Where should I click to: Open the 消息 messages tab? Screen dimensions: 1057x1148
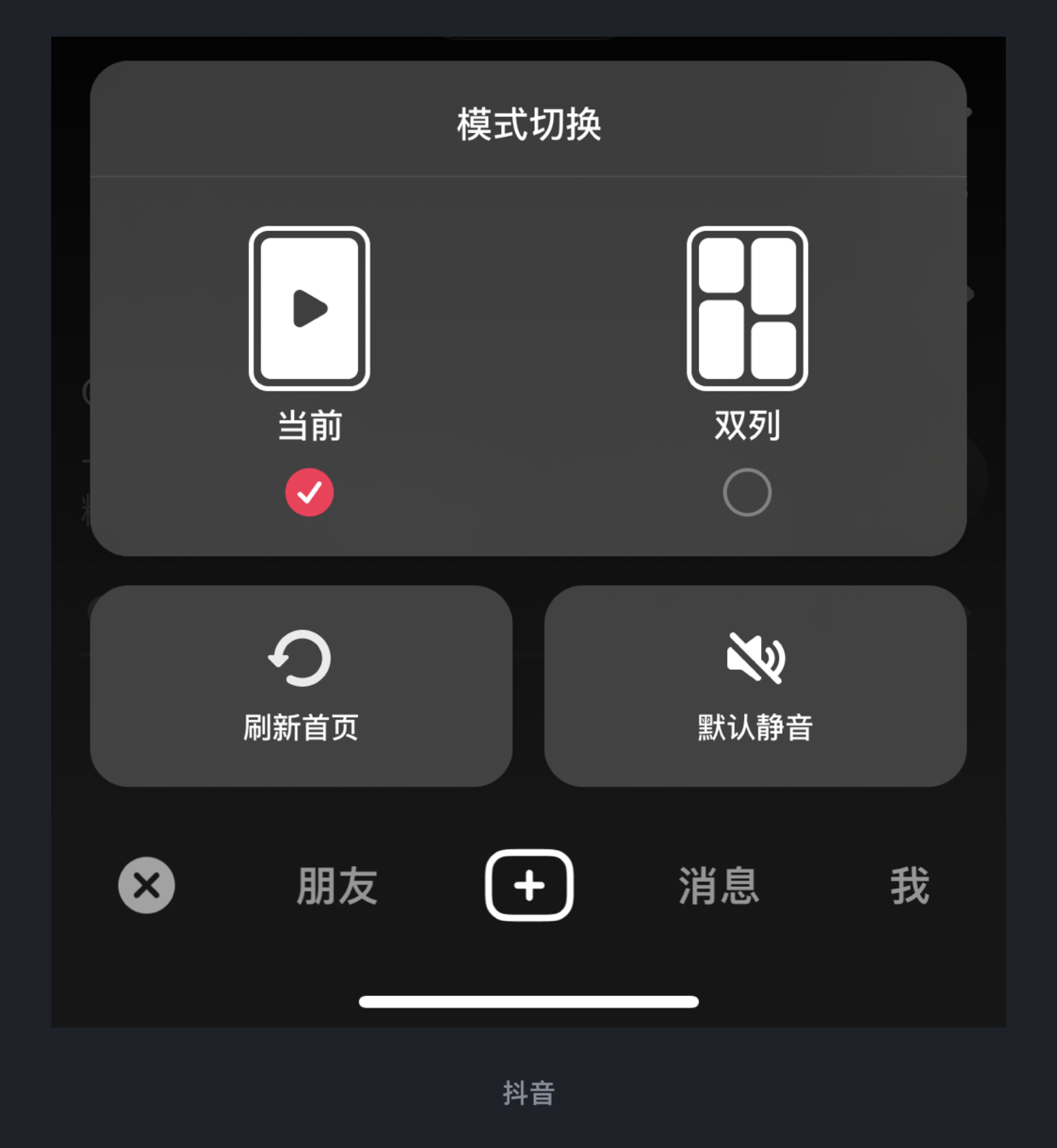coord(719,886)
